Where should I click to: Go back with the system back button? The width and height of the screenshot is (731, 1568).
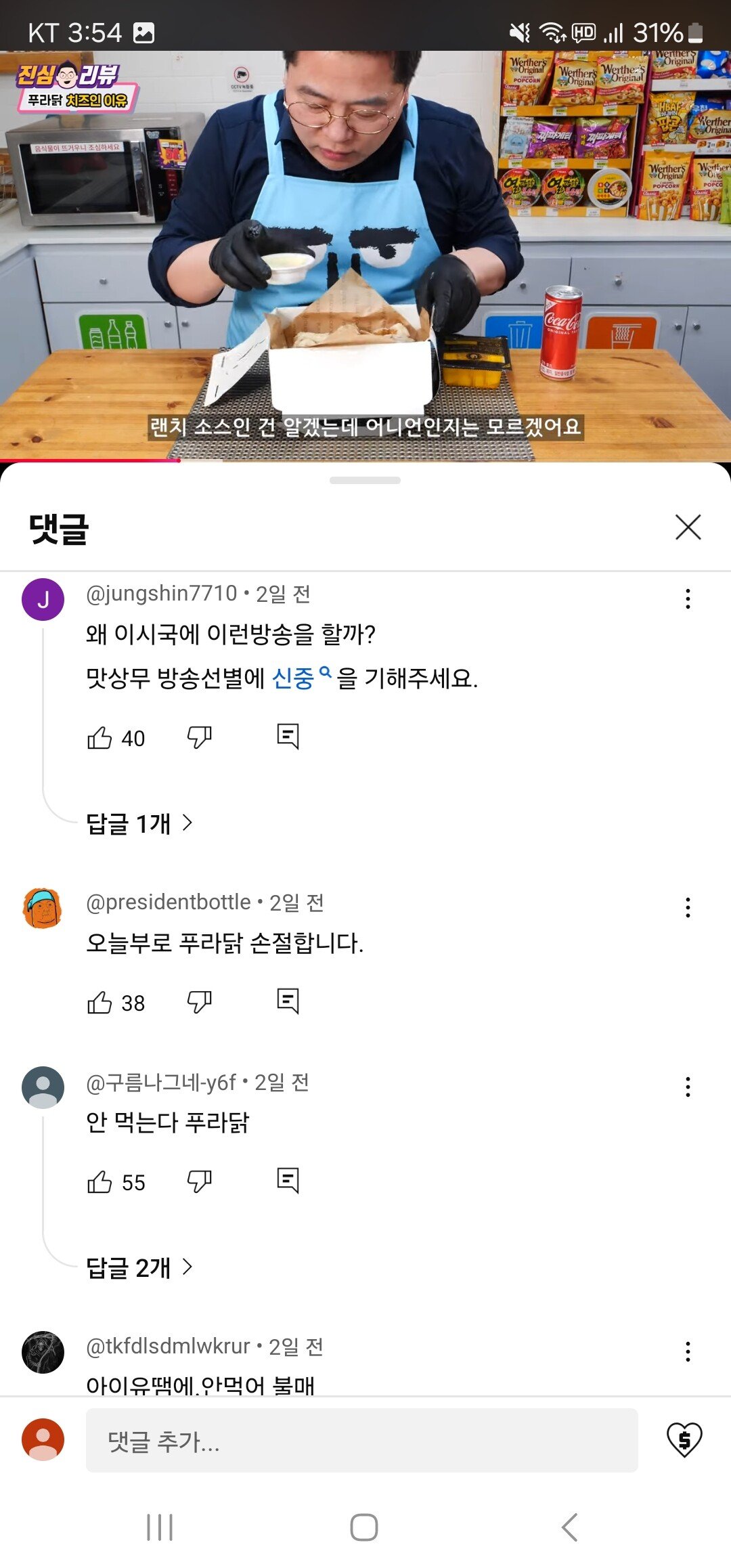570,1527
